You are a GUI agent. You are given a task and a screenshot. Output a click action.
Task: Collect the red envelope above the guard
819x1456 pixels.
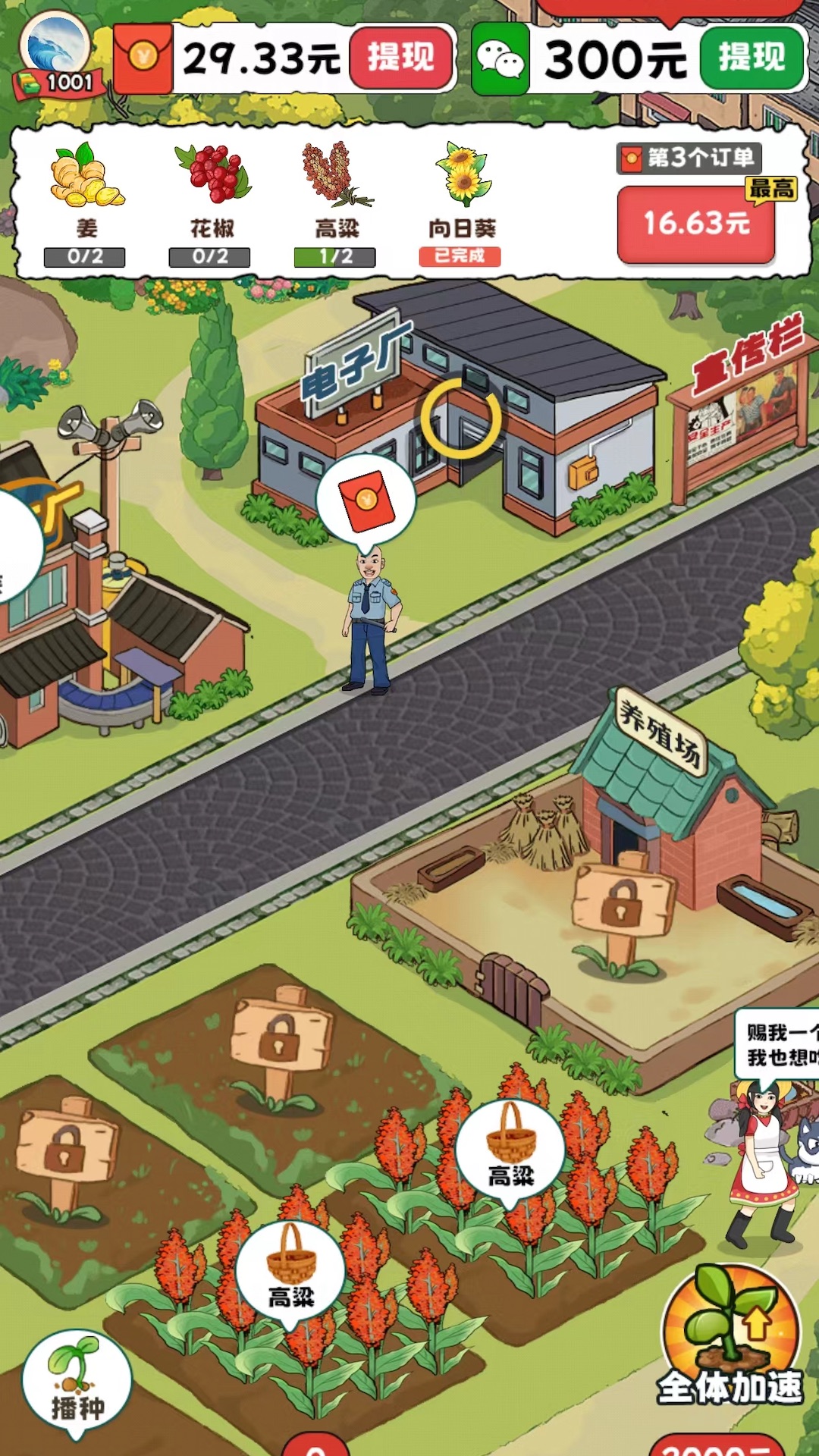(366, 501)
